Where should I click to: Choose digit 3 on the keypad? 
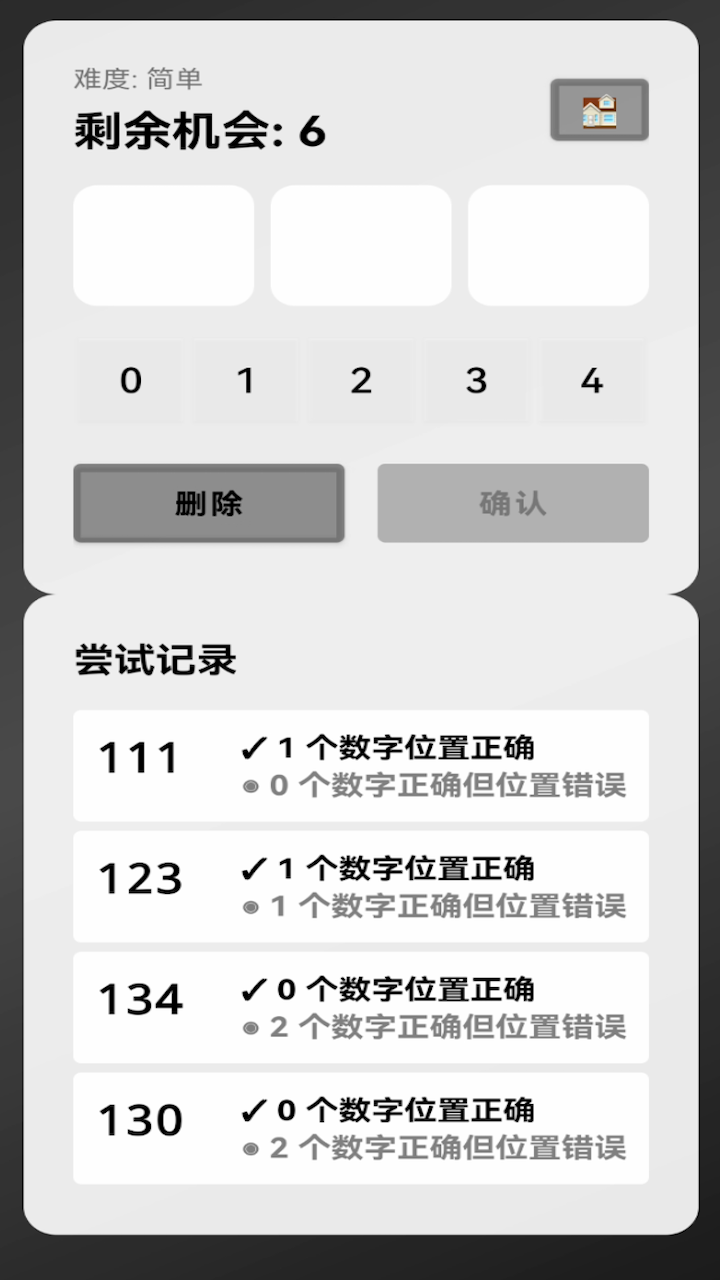[476, 381]
